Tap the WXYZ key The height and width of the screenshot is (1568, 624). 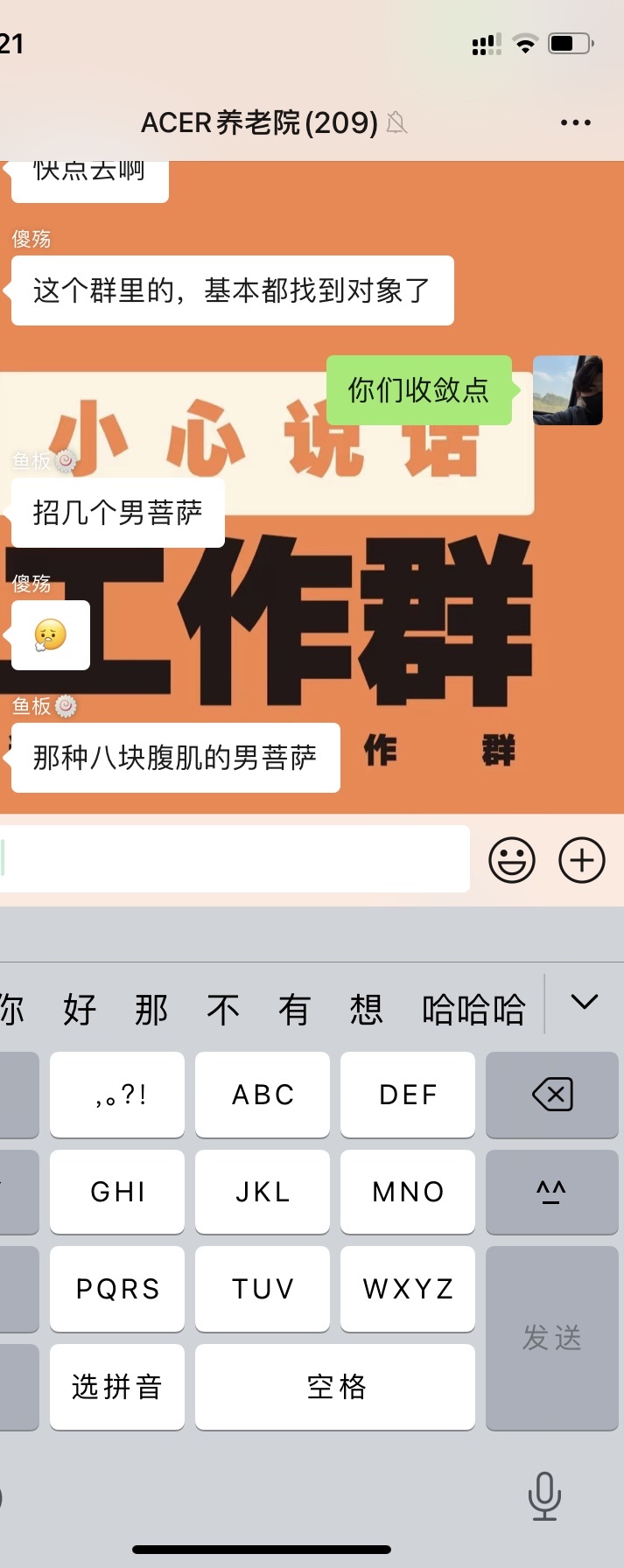click(x=408, y=1289)
